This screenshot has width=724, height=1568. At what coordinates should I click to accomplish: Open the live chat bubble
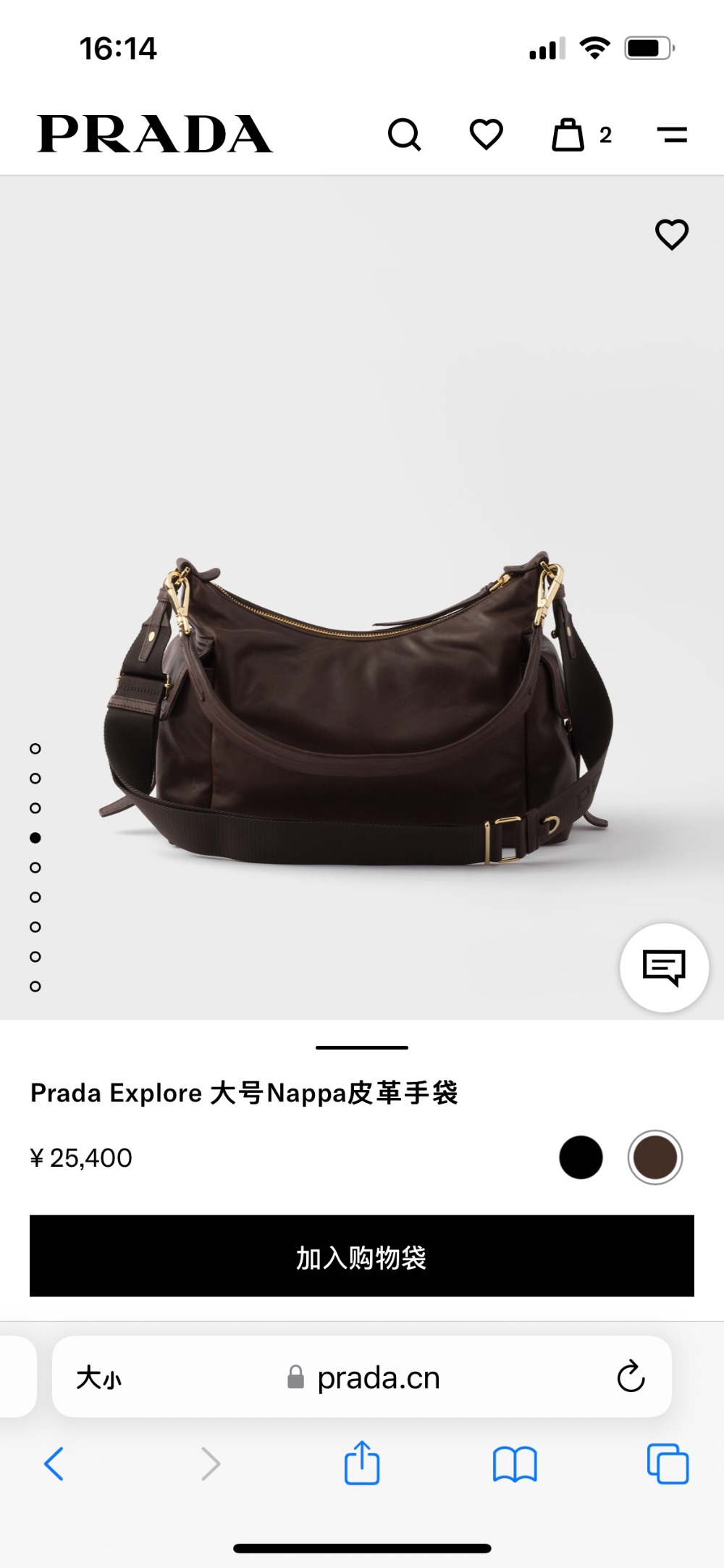[x=664, y=967]
